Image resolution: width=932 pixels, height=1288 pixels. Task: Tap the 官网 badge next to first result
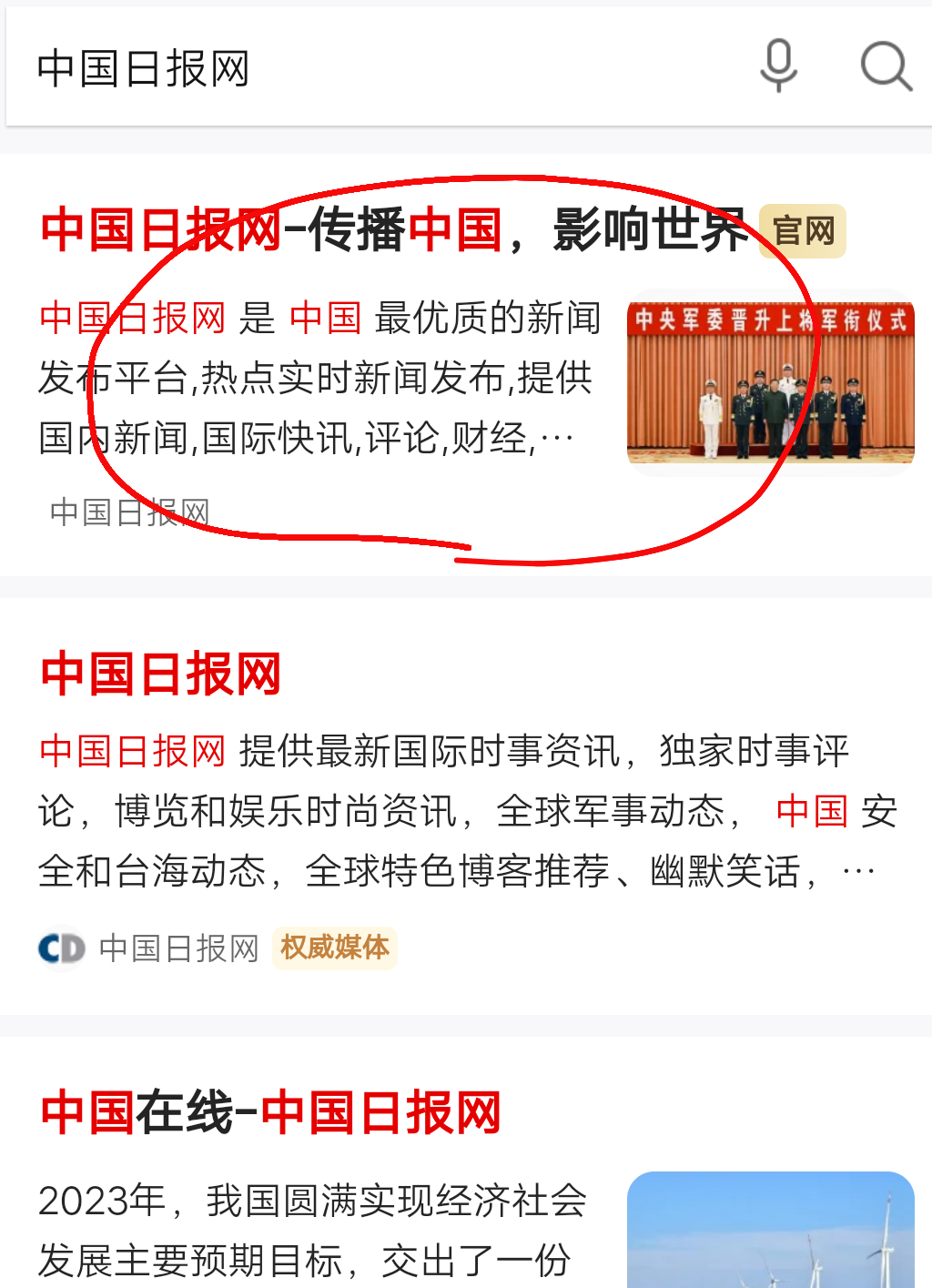(x=802, y=231)
